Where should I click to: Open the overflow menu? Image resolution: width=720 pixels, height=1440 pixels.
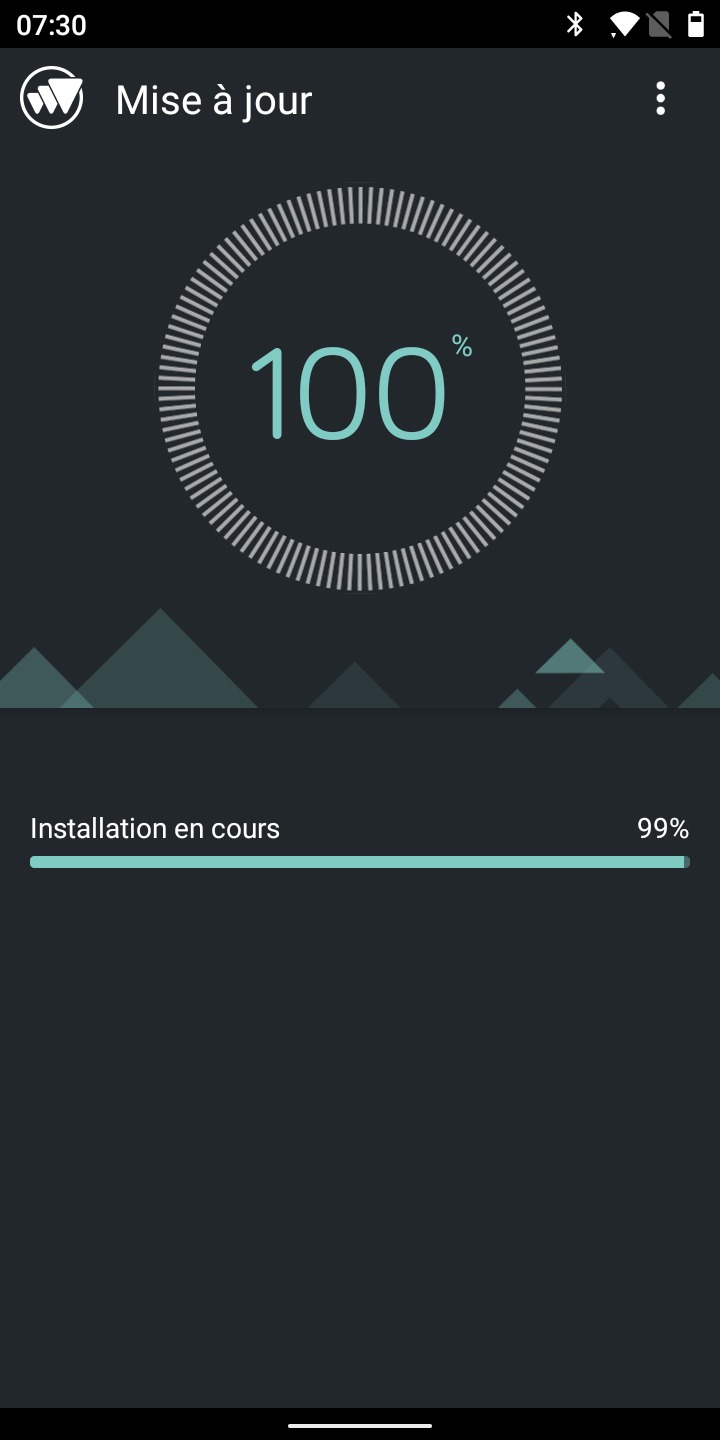pos(660,99)
